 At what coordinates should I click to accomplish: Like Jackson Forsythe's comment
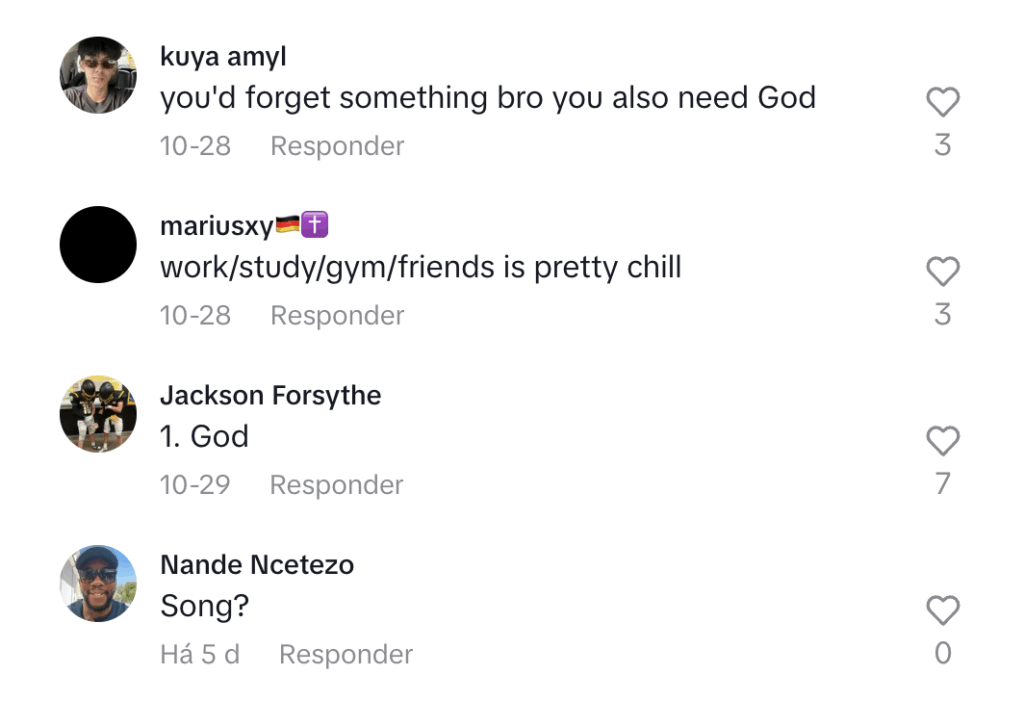pyautogui.click(x=942, y=440)
